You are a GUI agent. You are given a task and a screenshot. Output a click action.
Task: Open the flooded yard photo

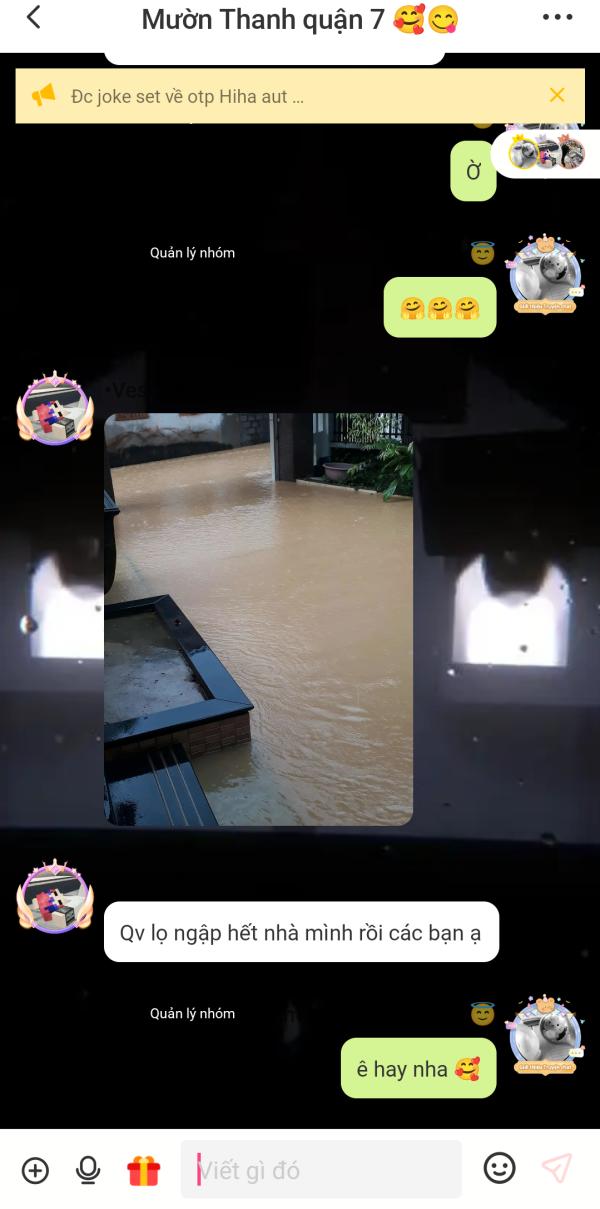[x=258, y=619]
